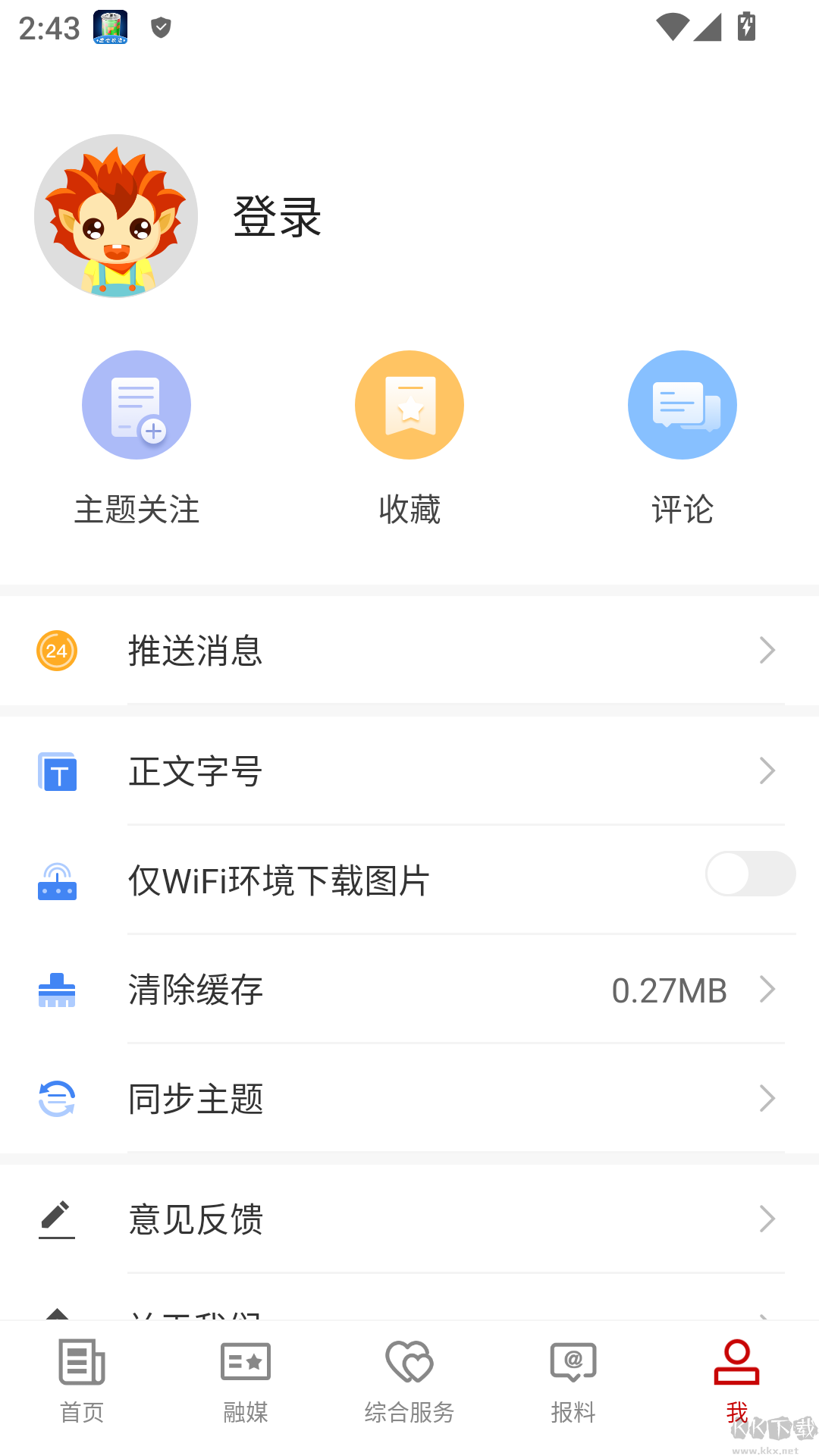Open the 评论 (comments) icon
819x1456 pixels.
point(682,404)
